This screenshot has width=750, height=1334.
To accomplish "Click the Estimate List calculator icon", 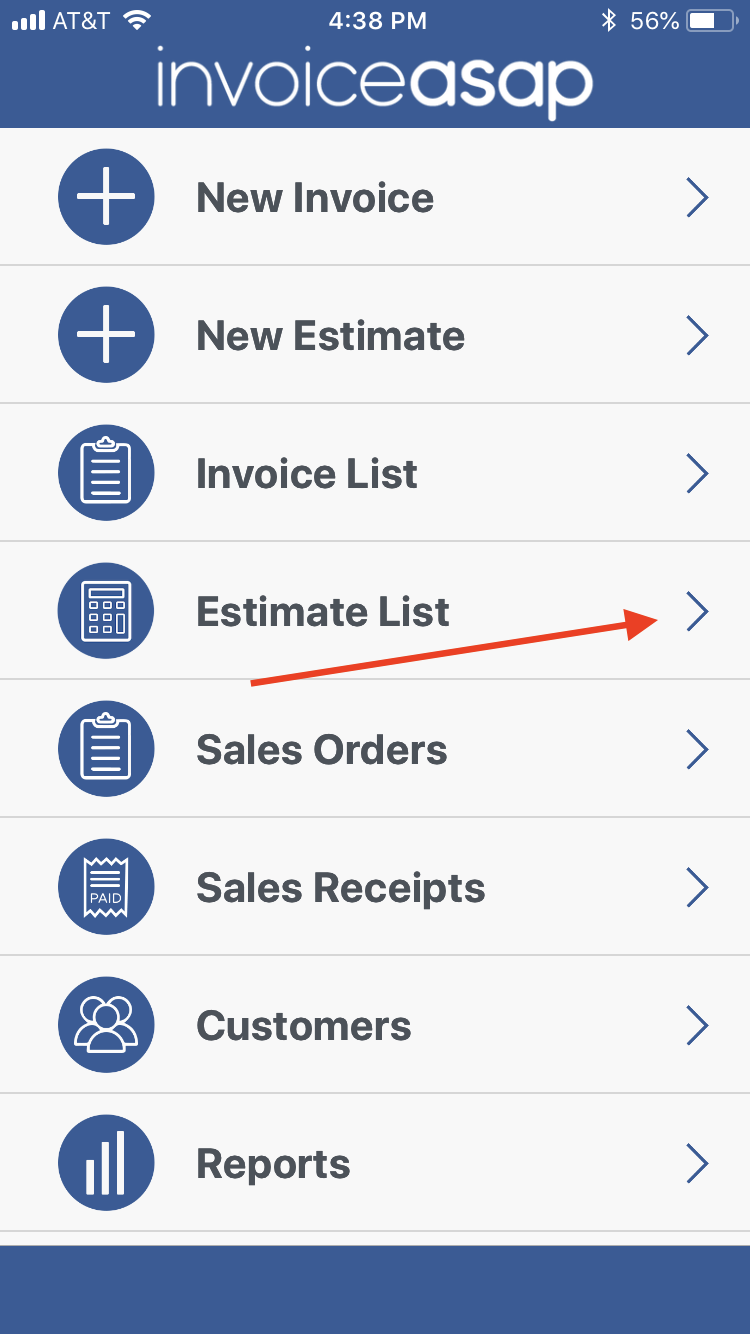I will pyautogui.click(x=106, y=610).
